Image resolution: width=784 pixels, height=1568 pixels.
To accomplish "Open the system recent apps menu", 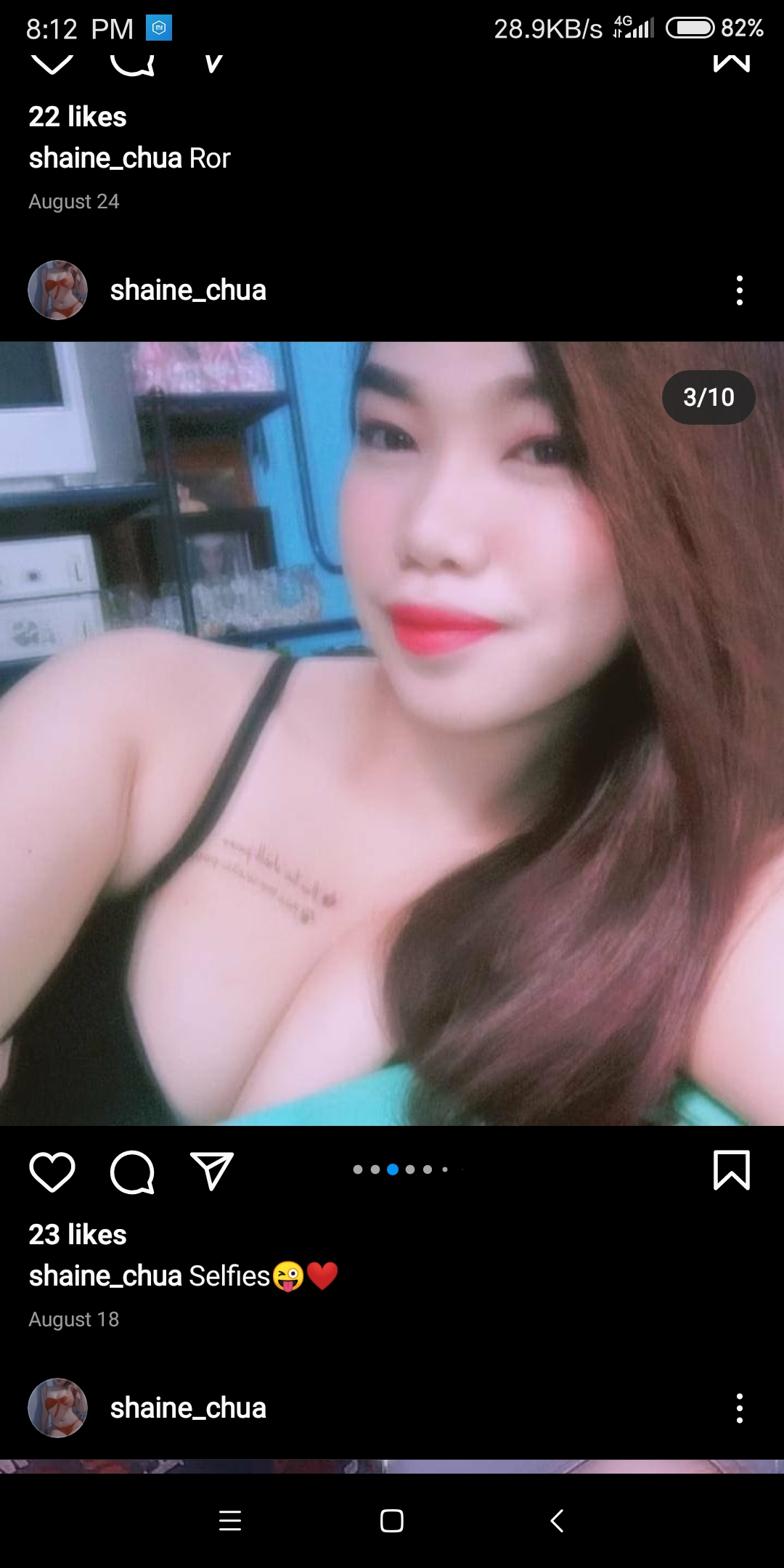I will coord(230,1521).
